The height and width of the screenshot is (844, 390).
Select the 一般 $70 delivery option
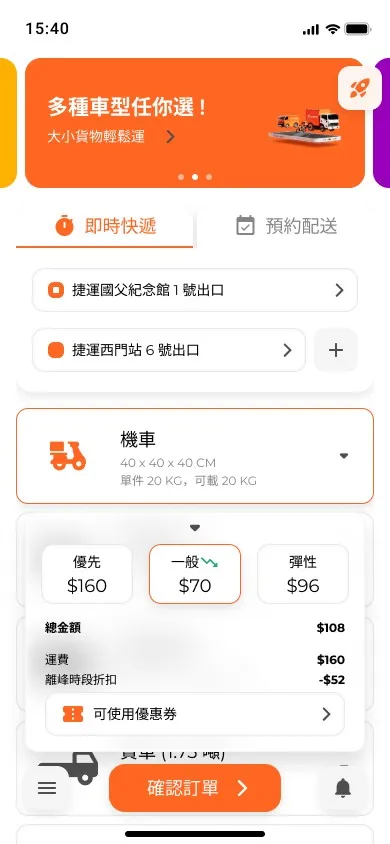click(x=195, y=574)
